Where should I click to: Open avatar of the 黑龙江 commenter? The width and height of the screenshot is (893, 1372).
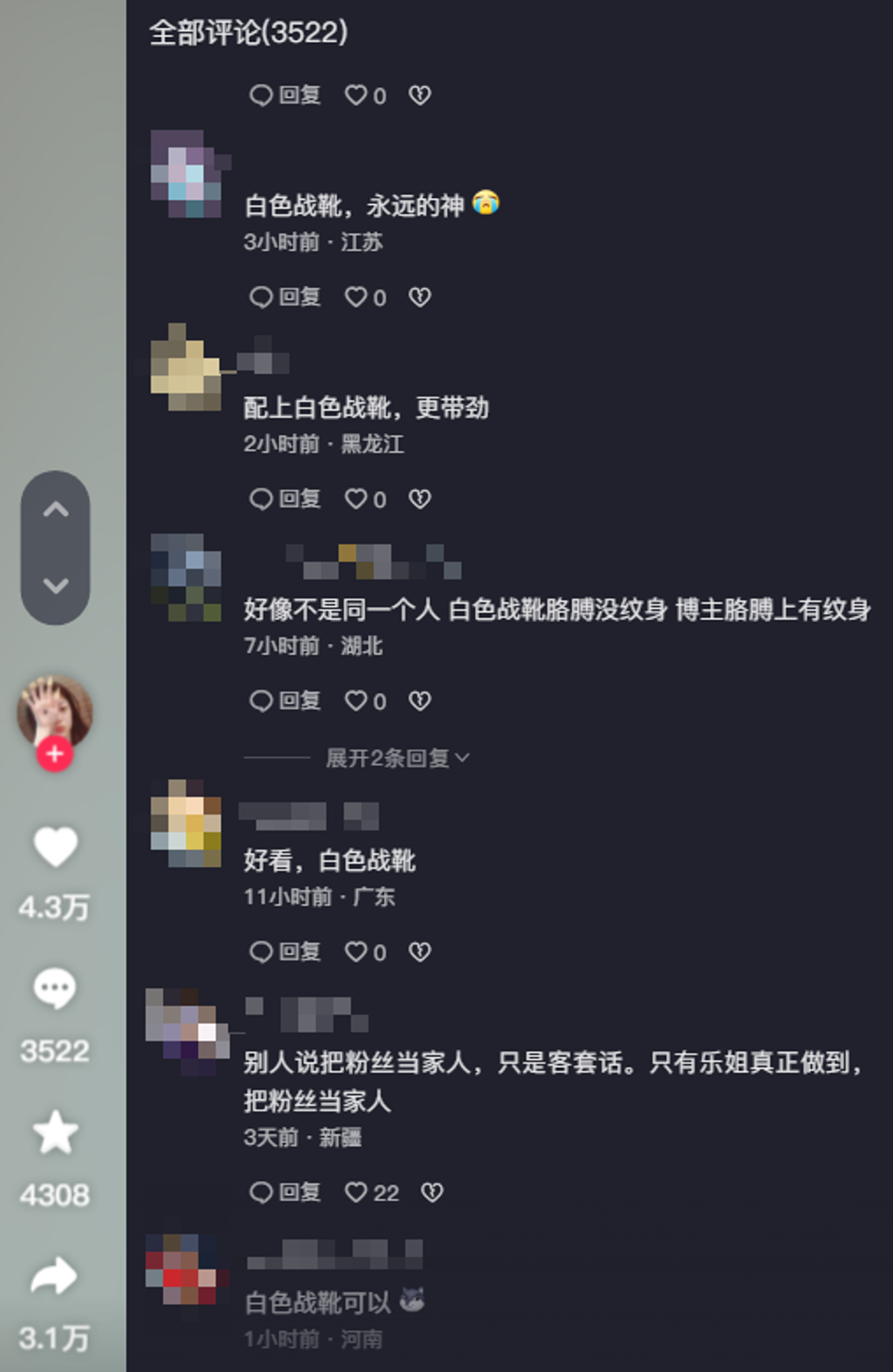[186, 368]
